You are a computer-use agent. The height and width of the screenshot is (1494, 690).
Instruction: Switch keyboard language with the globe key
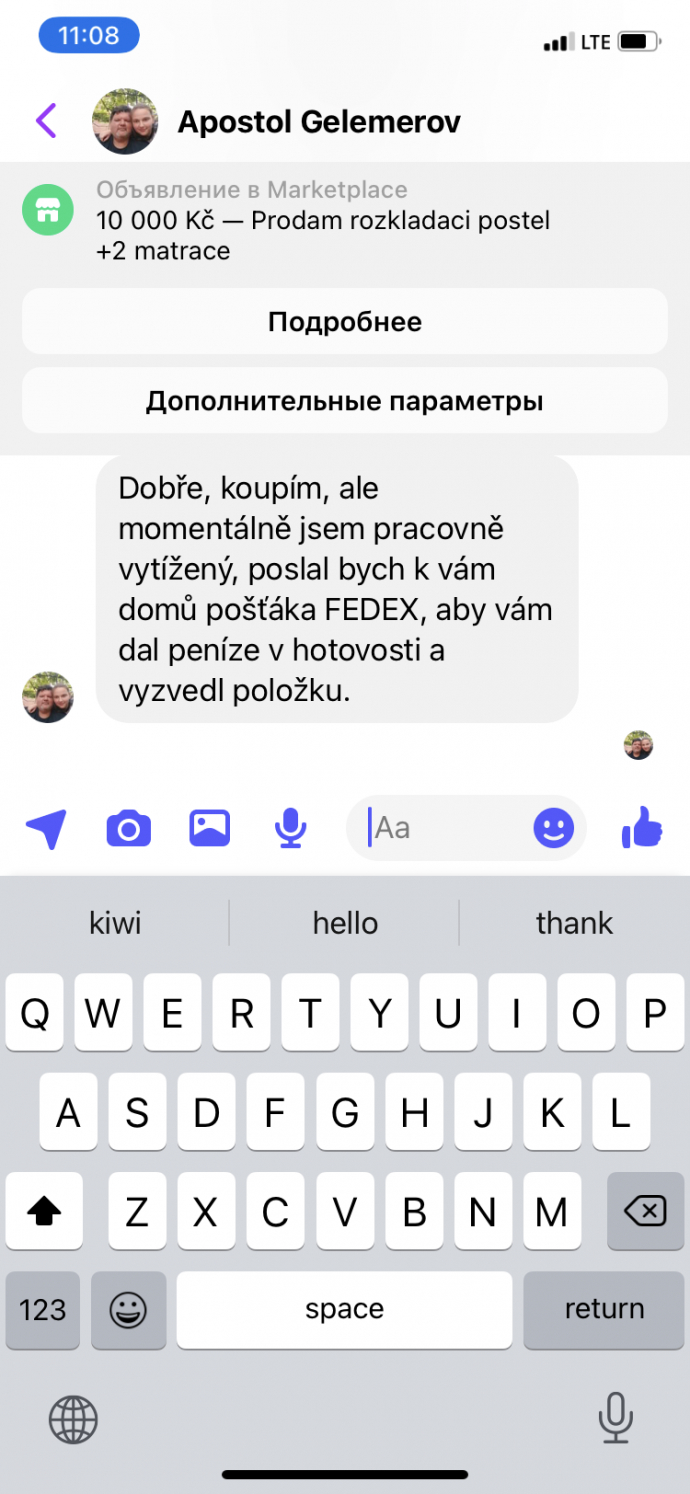[x=73, y=1418]
